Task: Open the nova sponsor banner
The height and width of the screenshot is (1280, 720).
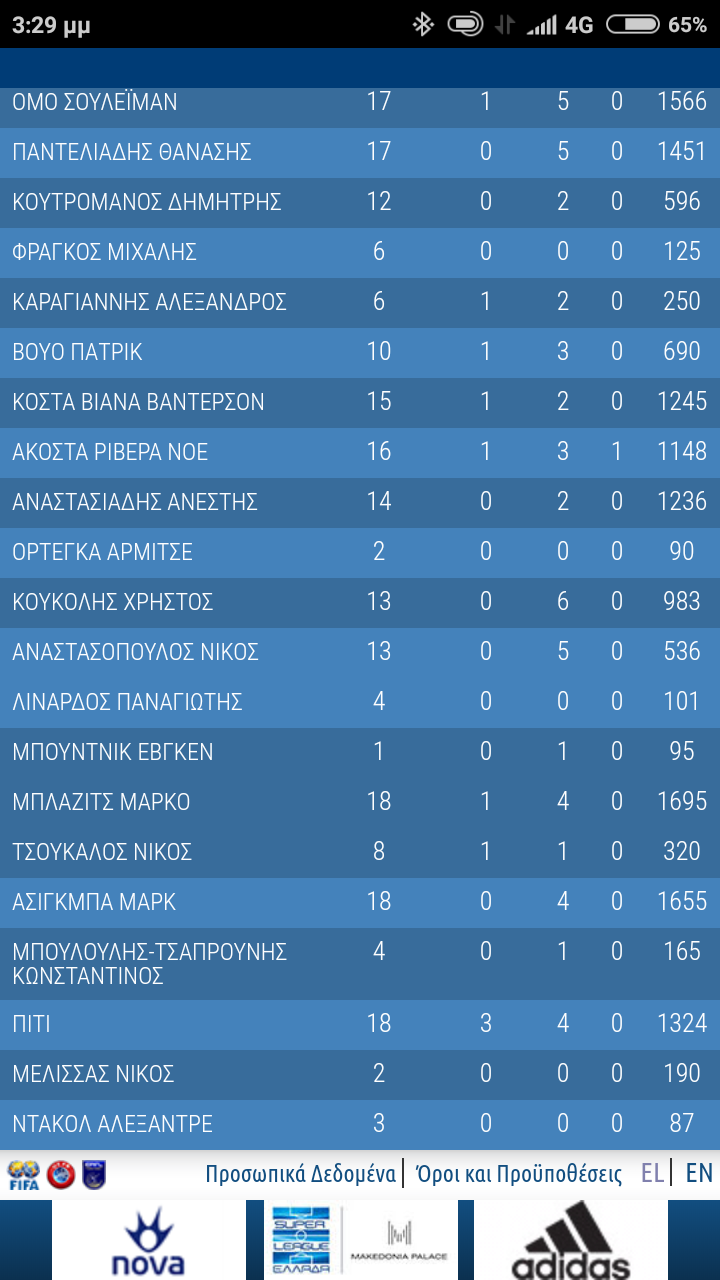Action: 148,1240
